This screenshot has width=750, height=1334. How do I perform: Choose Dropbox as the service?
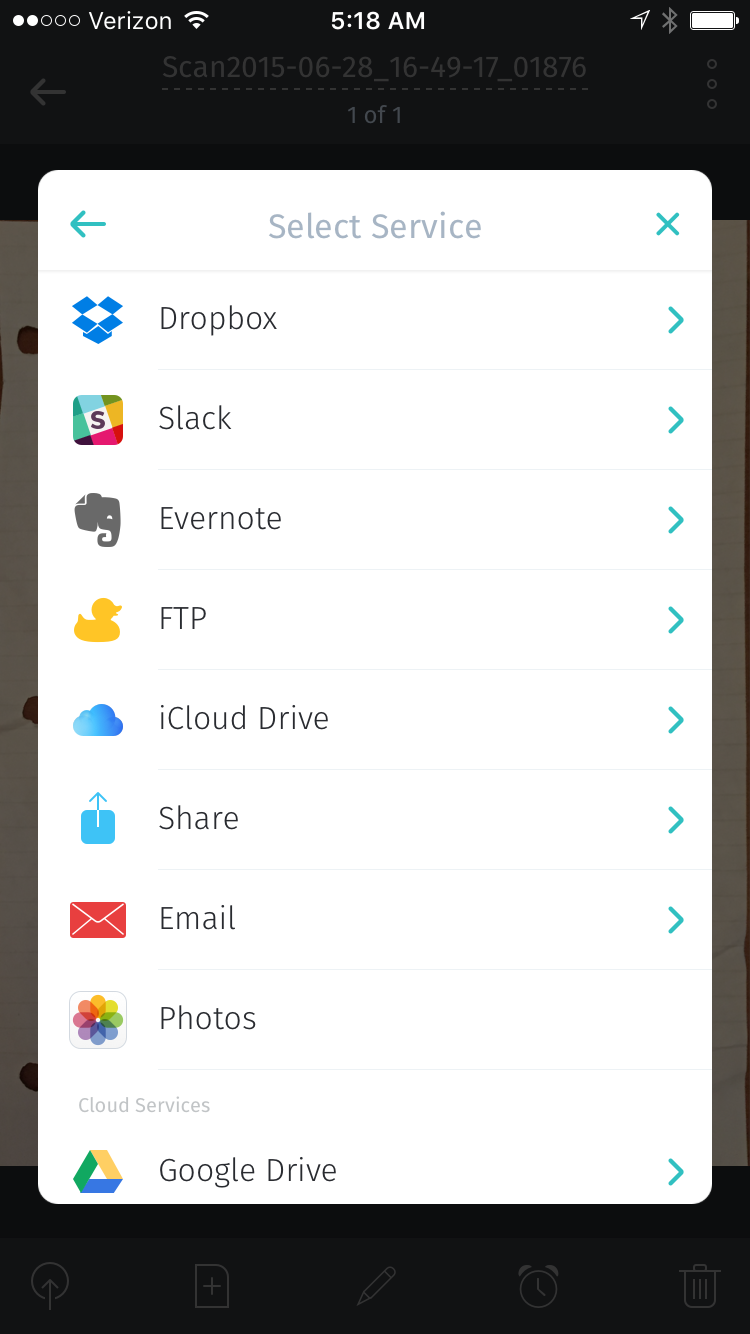[375, 320]
